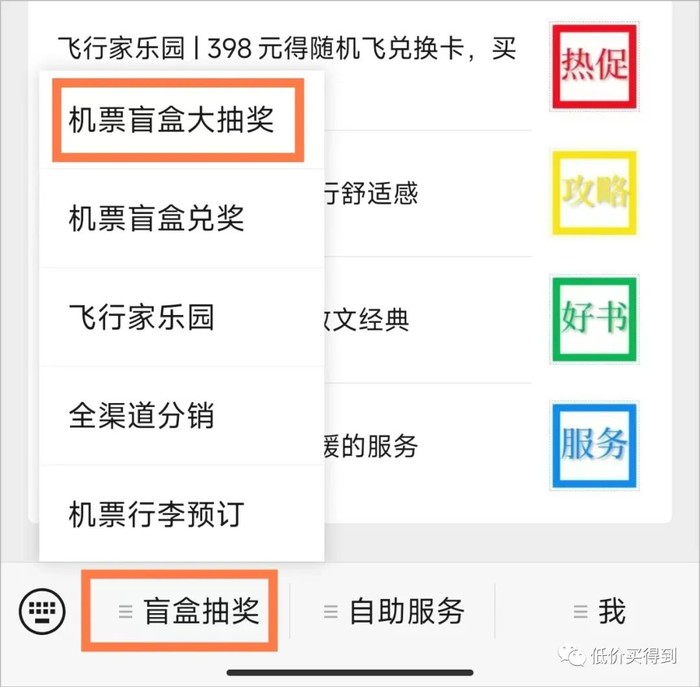This screenshot has width=700, height=687.
Task: Collapse the 盲盒抽奖 bottom menu
Action: tap(189, 610)
